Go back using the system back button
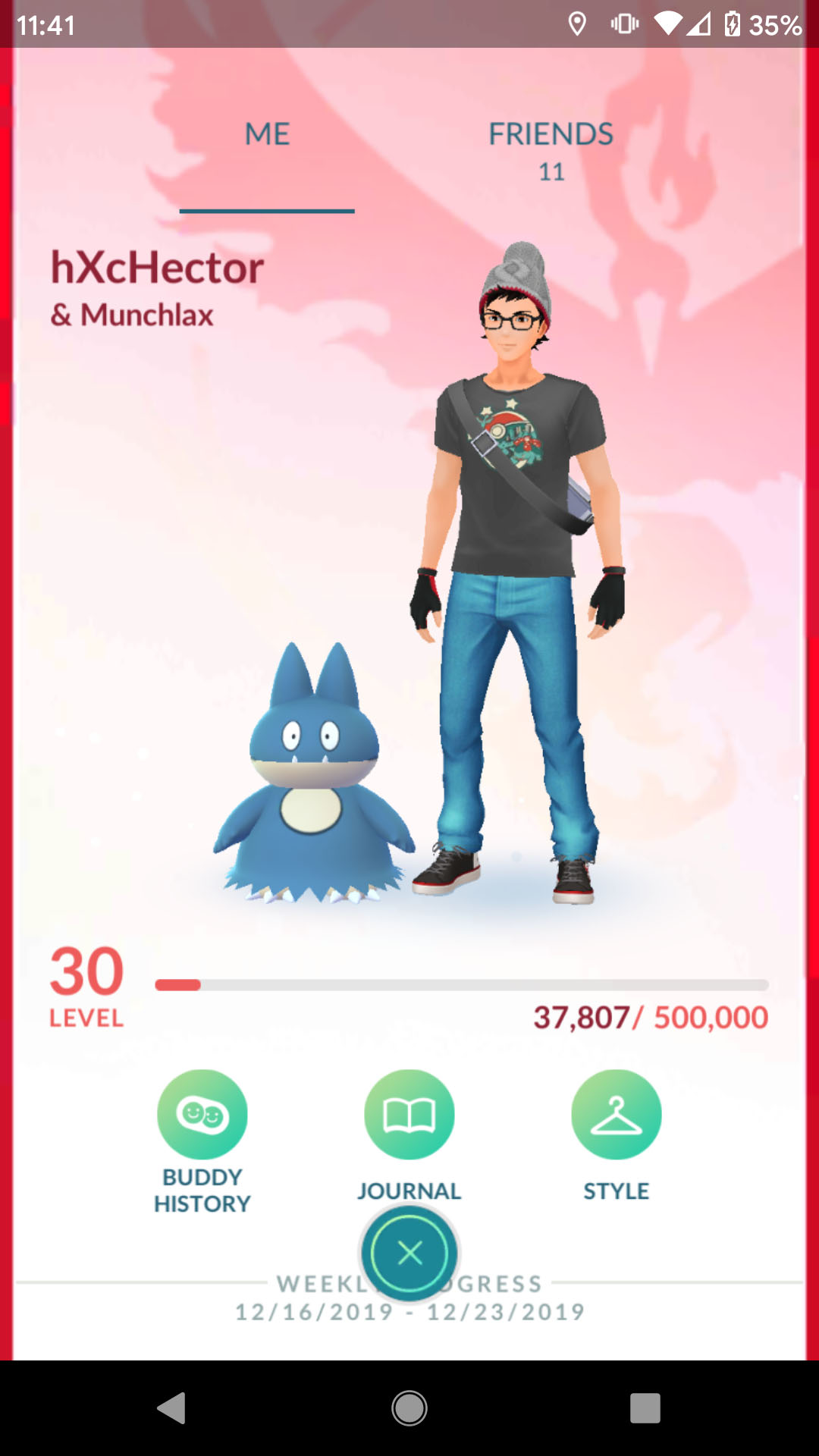Image resolution: width=819 pixels, height=1456 pixels. pyautogui.click(x=172, y=1408)
